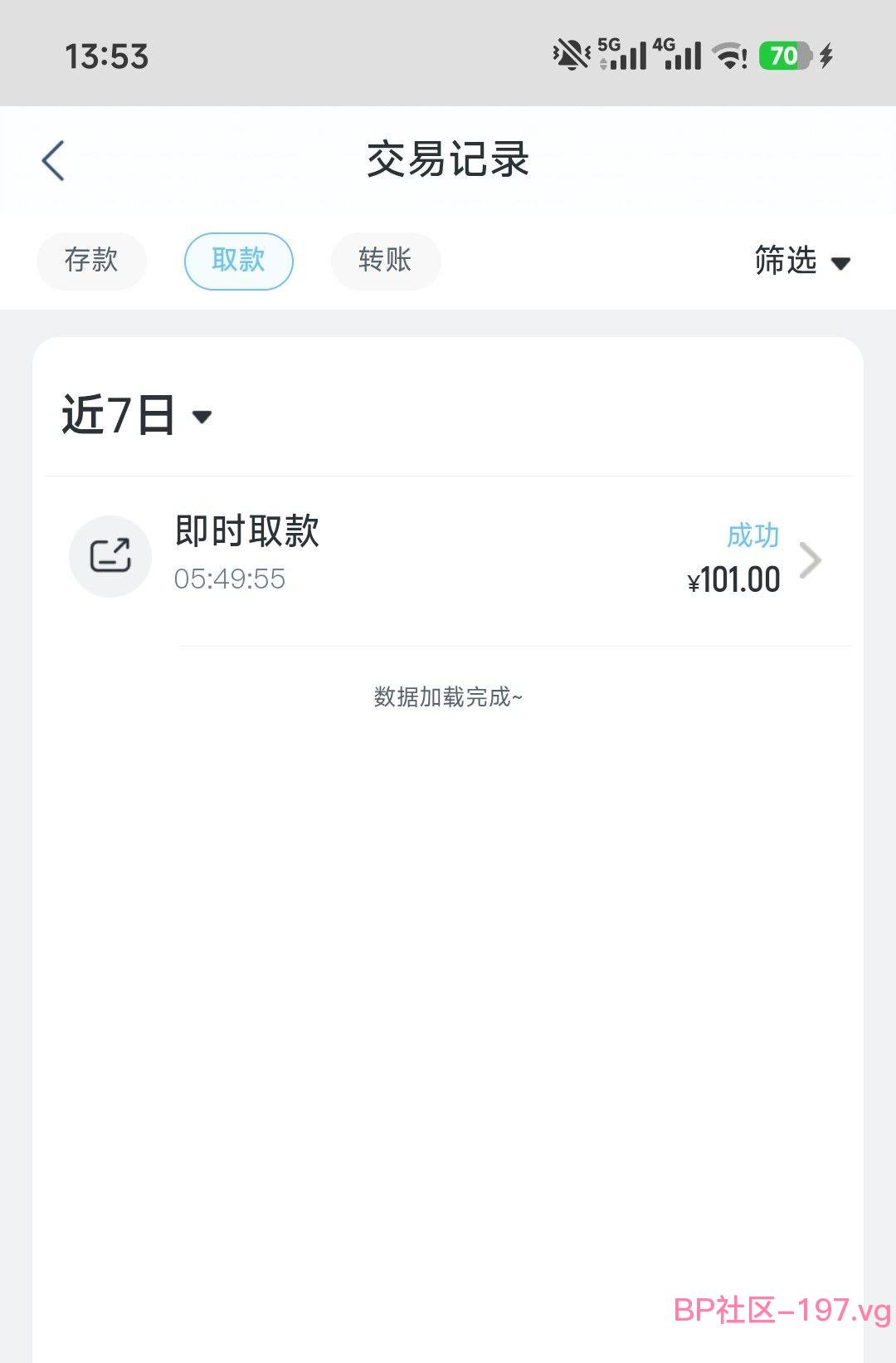Image resolution: width=896 pixels, height=1363 pixels.
Task: Switch to the 存款 tab
Action: [x=91, y=261]
